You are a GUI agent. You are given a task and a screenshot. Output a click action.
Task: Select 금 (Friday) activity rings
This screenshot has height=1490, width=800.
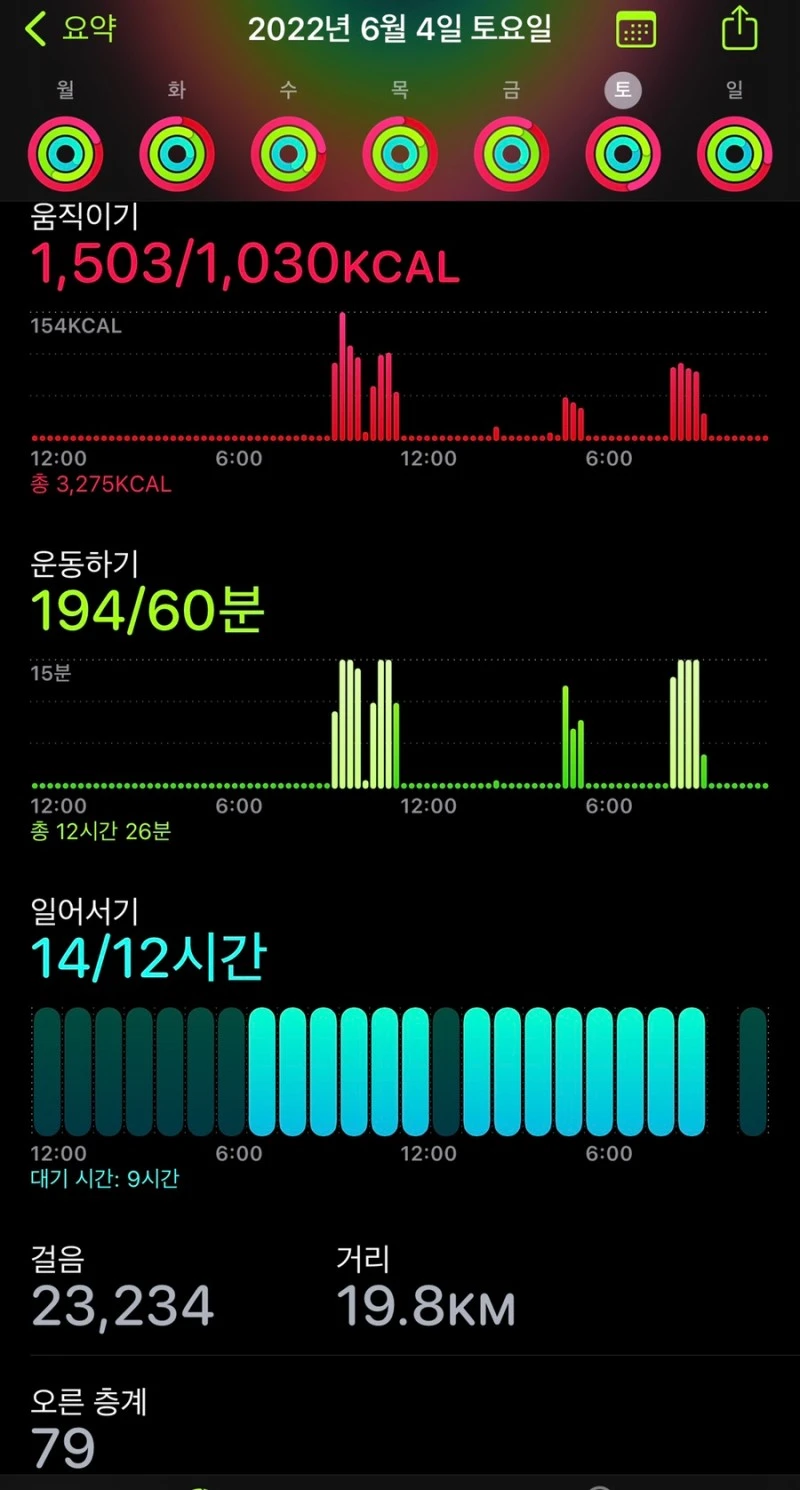click(511, 153)
